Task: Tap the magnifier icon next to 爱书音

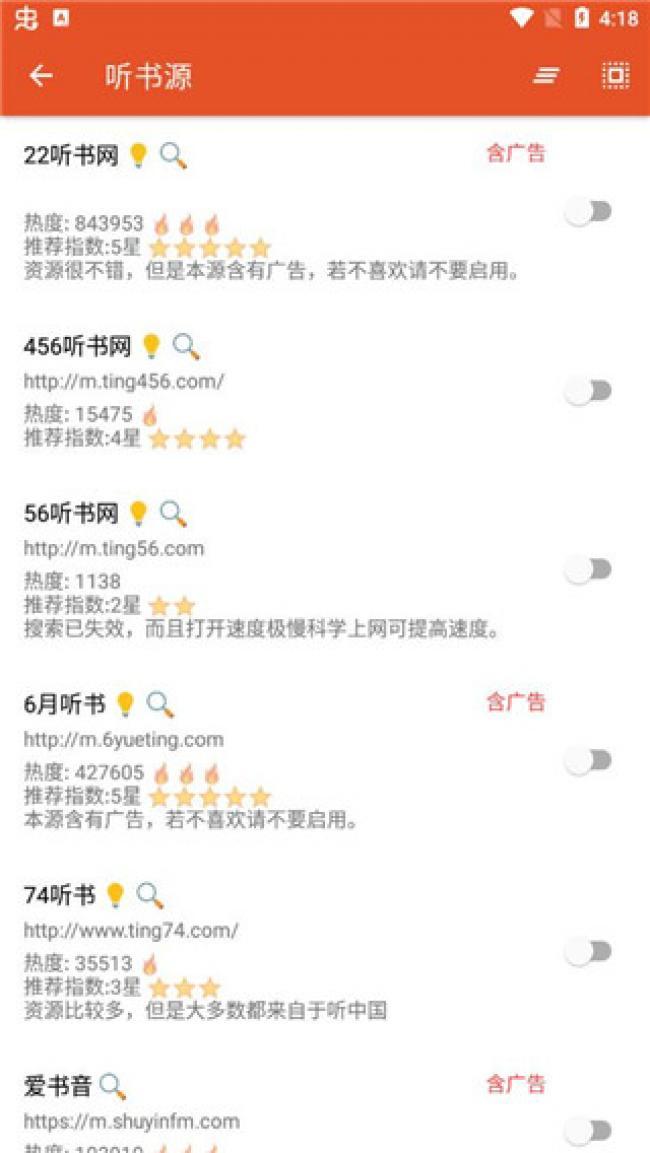Action: click(113, 1086)
